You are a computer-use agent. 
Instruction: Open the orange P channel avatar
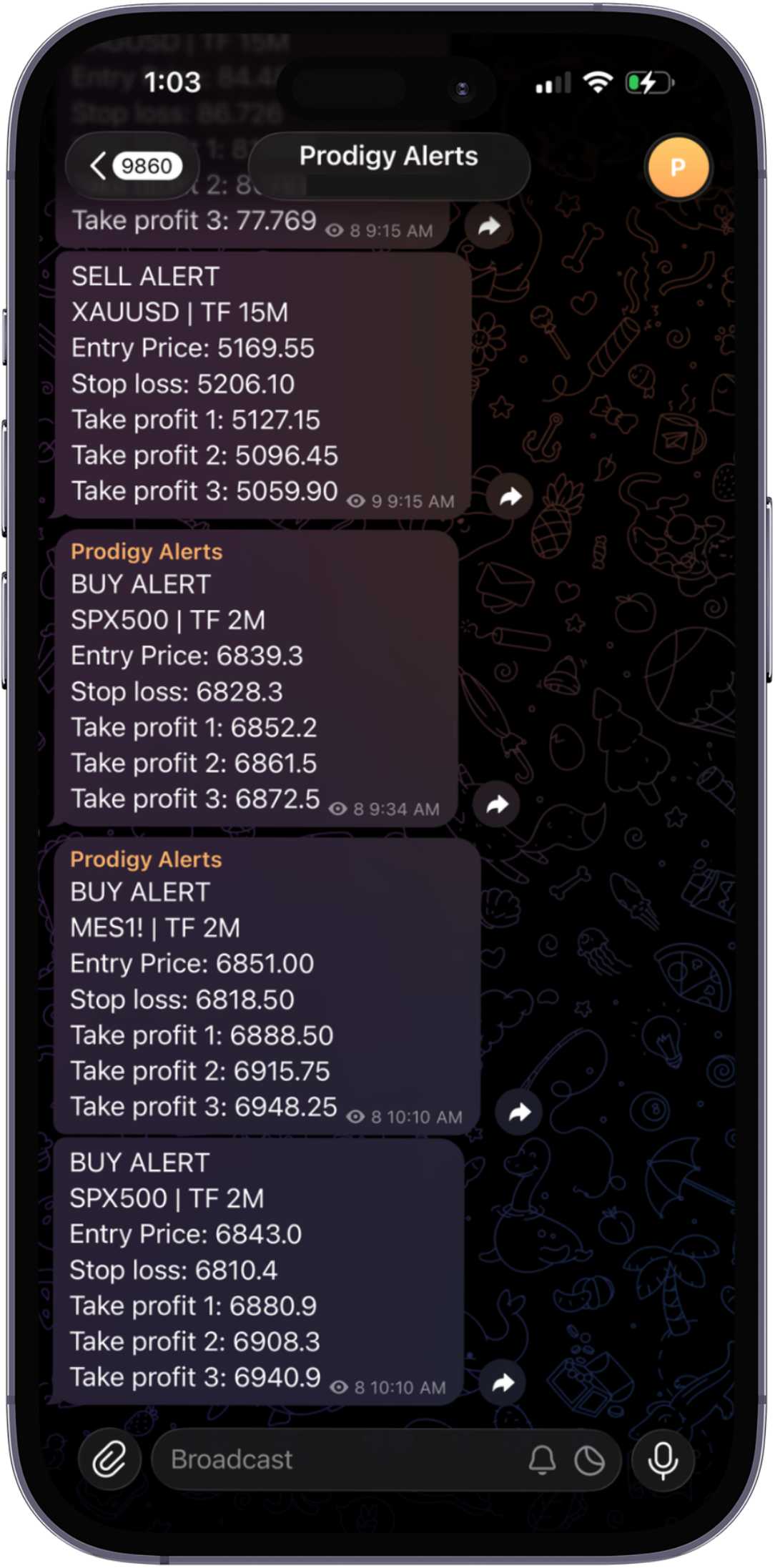point(678,167)
